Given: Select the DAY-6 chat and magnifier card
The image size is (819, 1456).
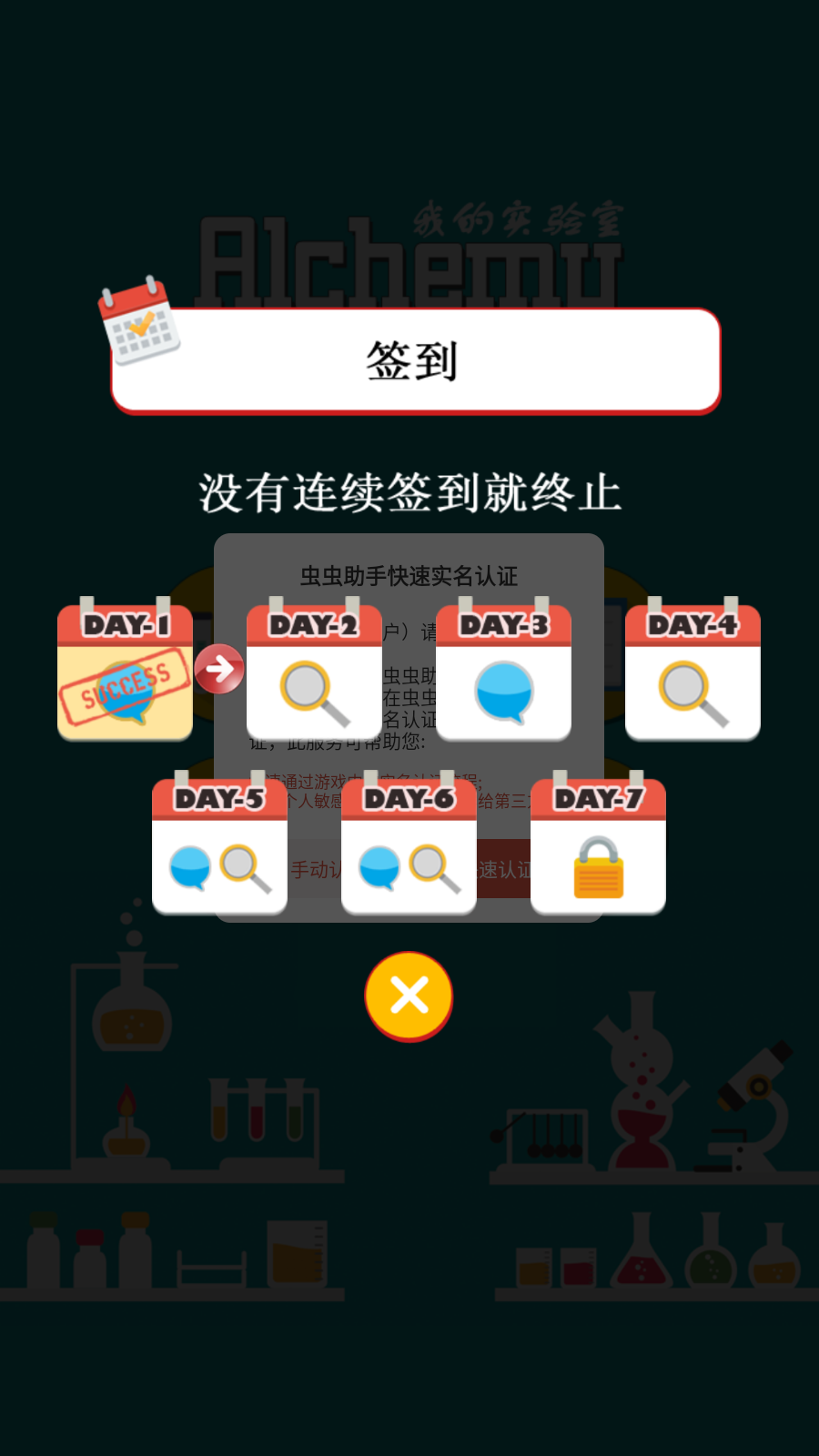Looking at the screenshot, I should pyautogui.click(x=408, y=846).
